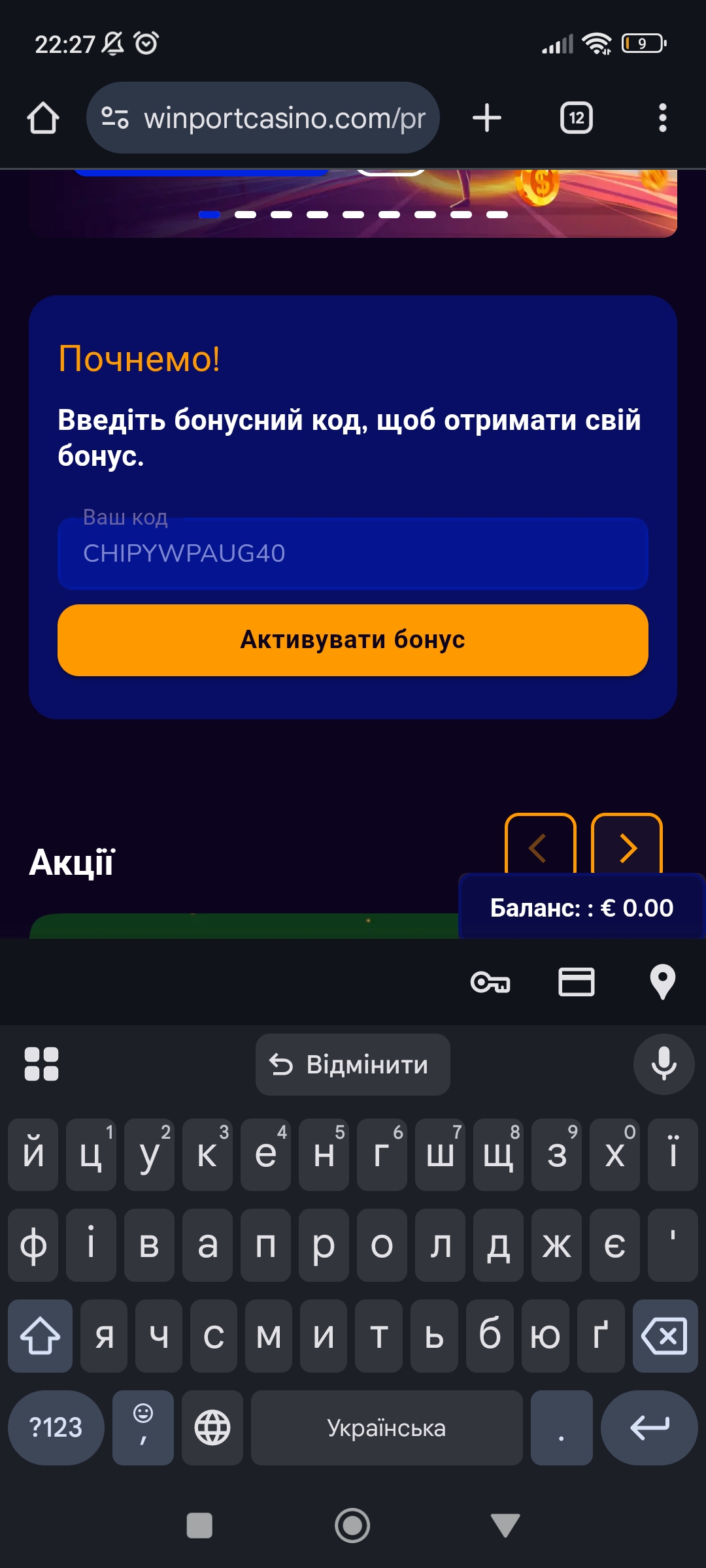Tap the 'Відмінити' undo button
The height and width of the screenshot is (1568, 706).
[352, 1064]
